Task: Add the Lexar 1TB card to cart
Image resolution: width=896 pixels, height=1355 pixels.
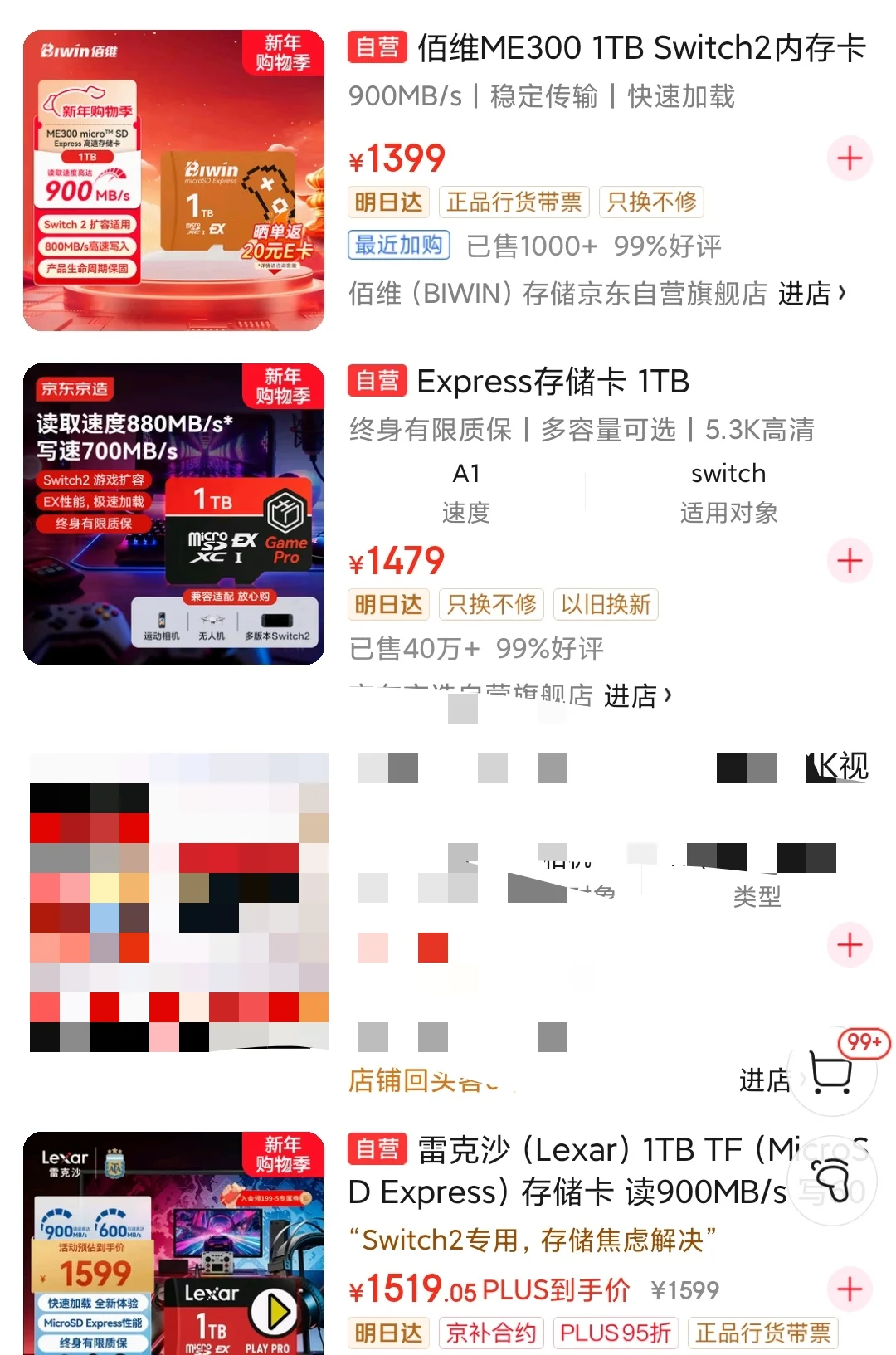Action: pos(850,1289)
